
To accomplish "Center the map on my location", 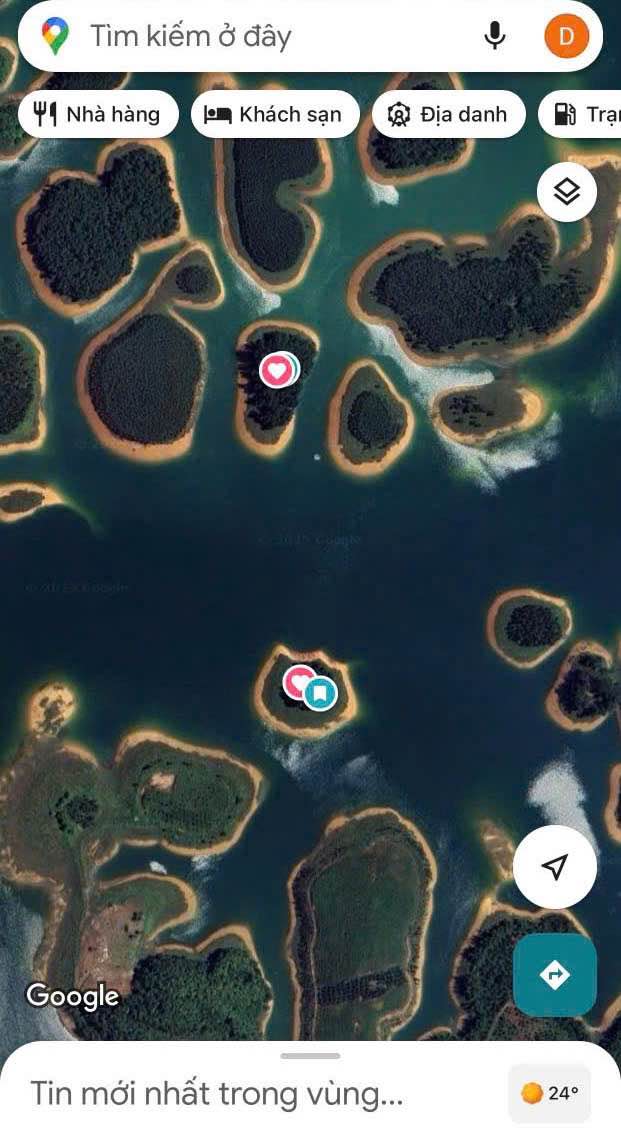I will [x=555, y=866].
